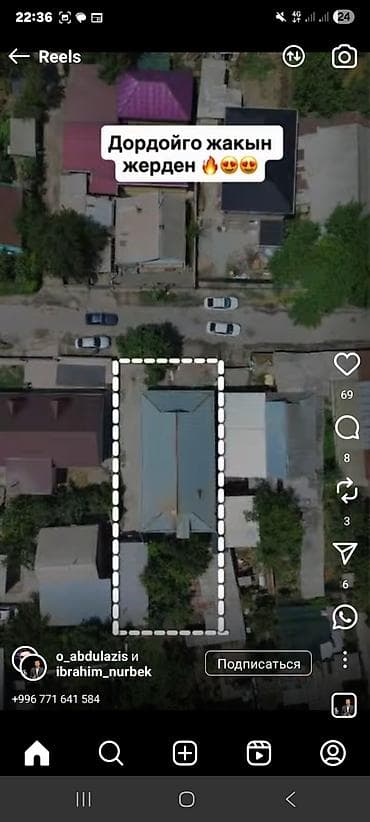Create a new post with plus
This screenshot has width=370, height=822.
[x=185, y=753]
